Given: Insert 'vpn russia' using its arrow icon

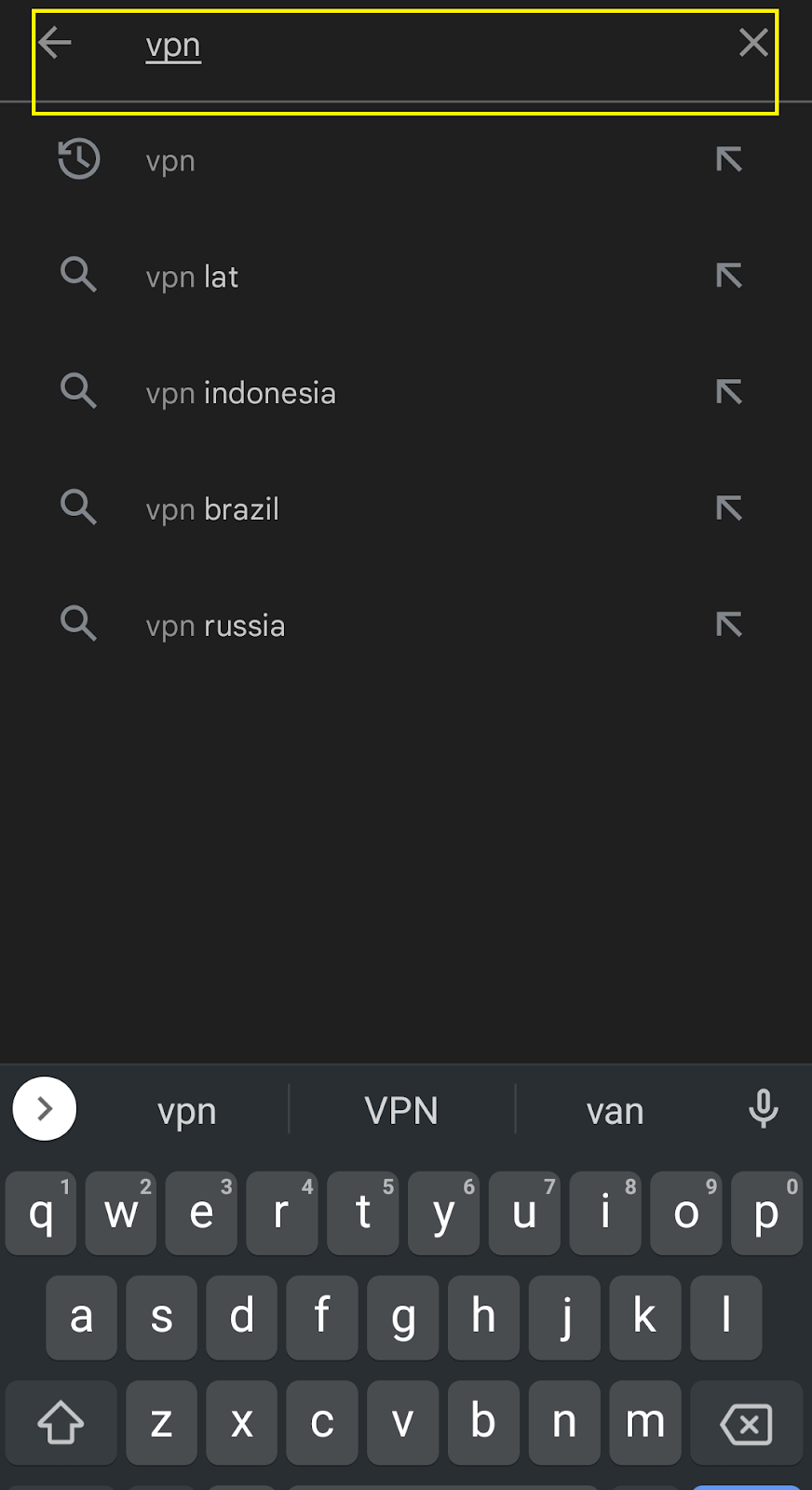Looking at the screenshot, I should pos(729,625).
